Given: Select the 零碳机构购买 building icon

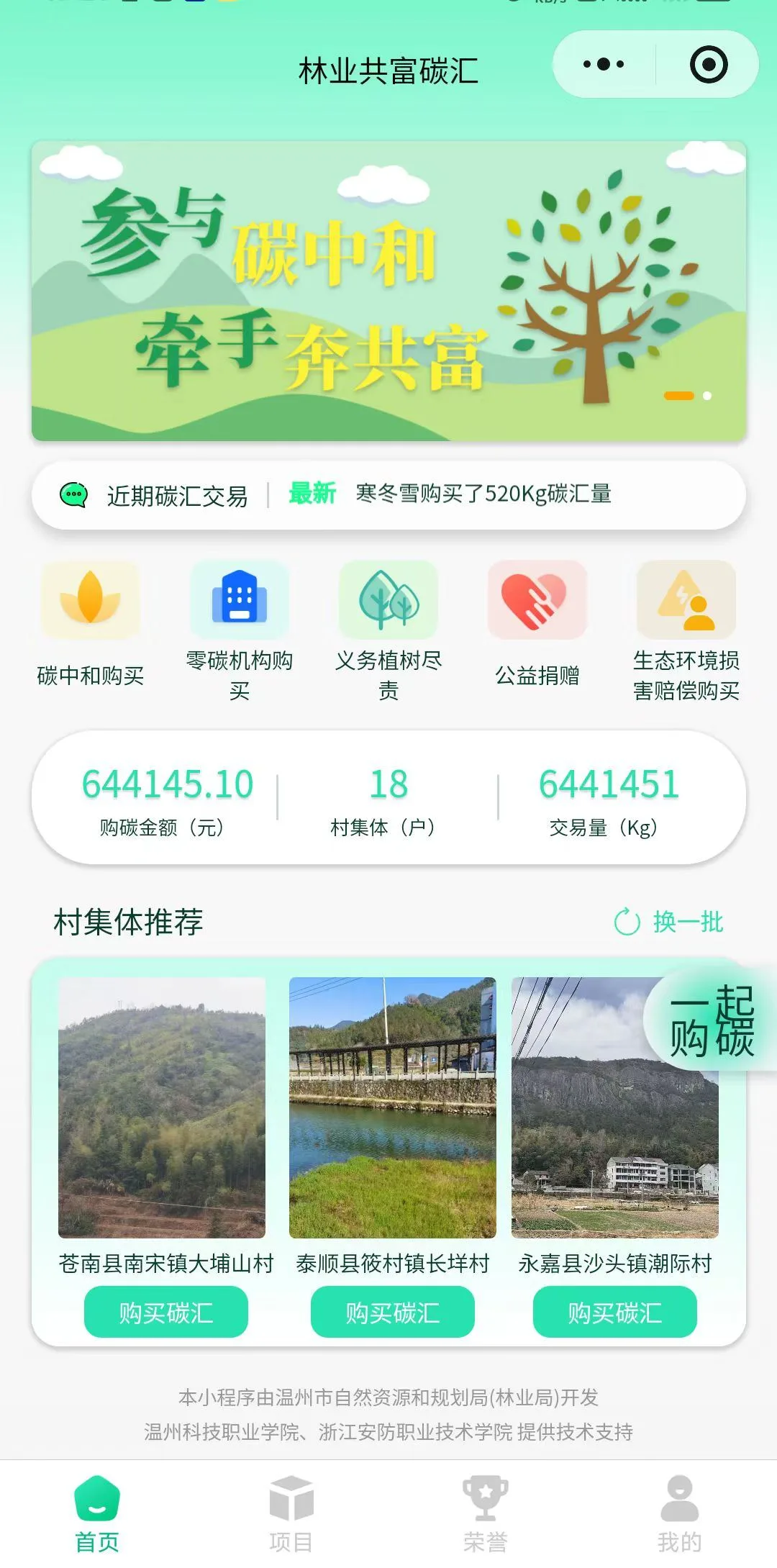Looking at the screenshot, I should 240,601.
